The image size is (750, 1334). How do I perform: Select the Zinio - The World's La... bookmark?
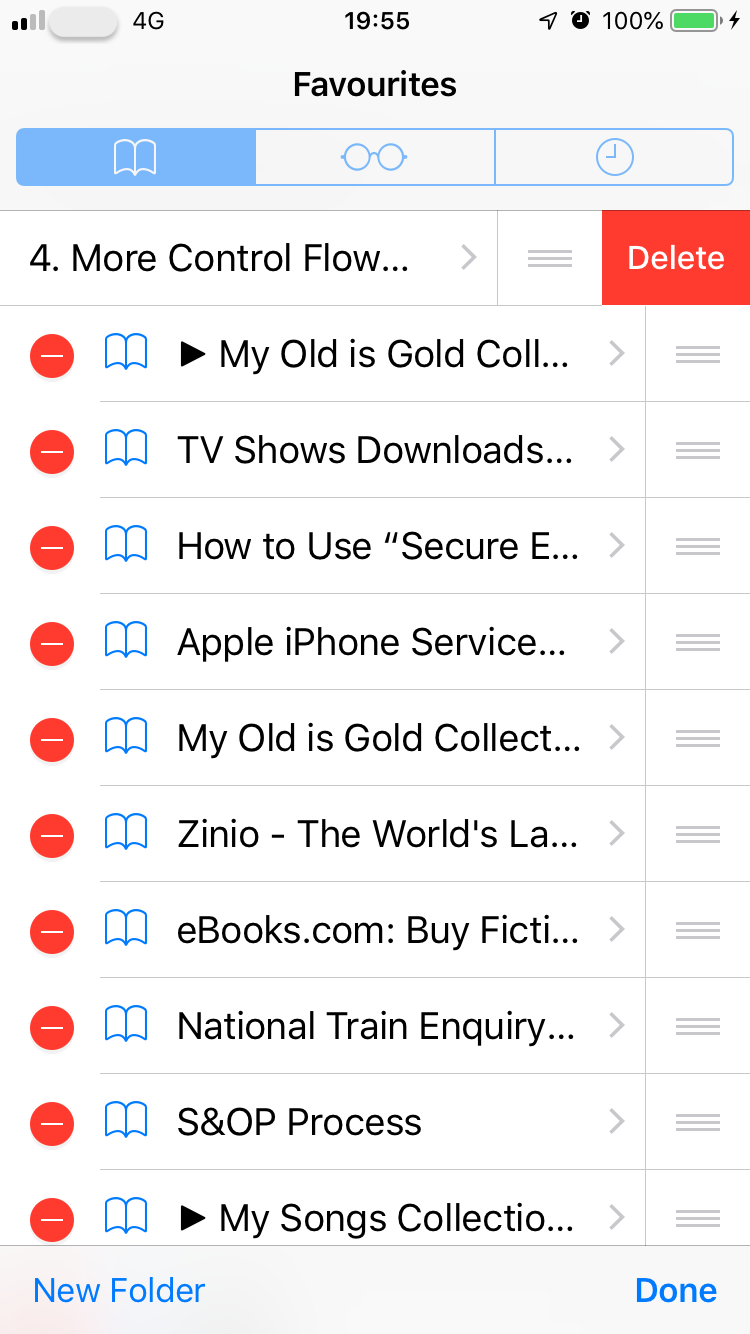(x=376, y=835)
